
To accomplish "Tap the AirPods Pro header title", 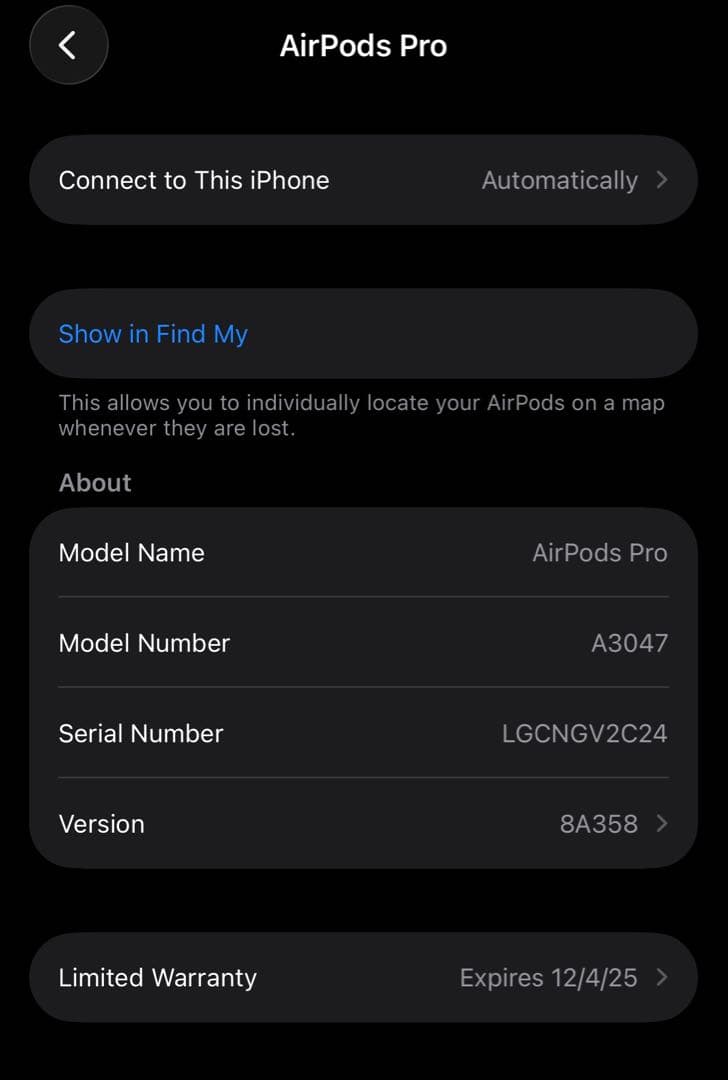I will click(364, 45).
